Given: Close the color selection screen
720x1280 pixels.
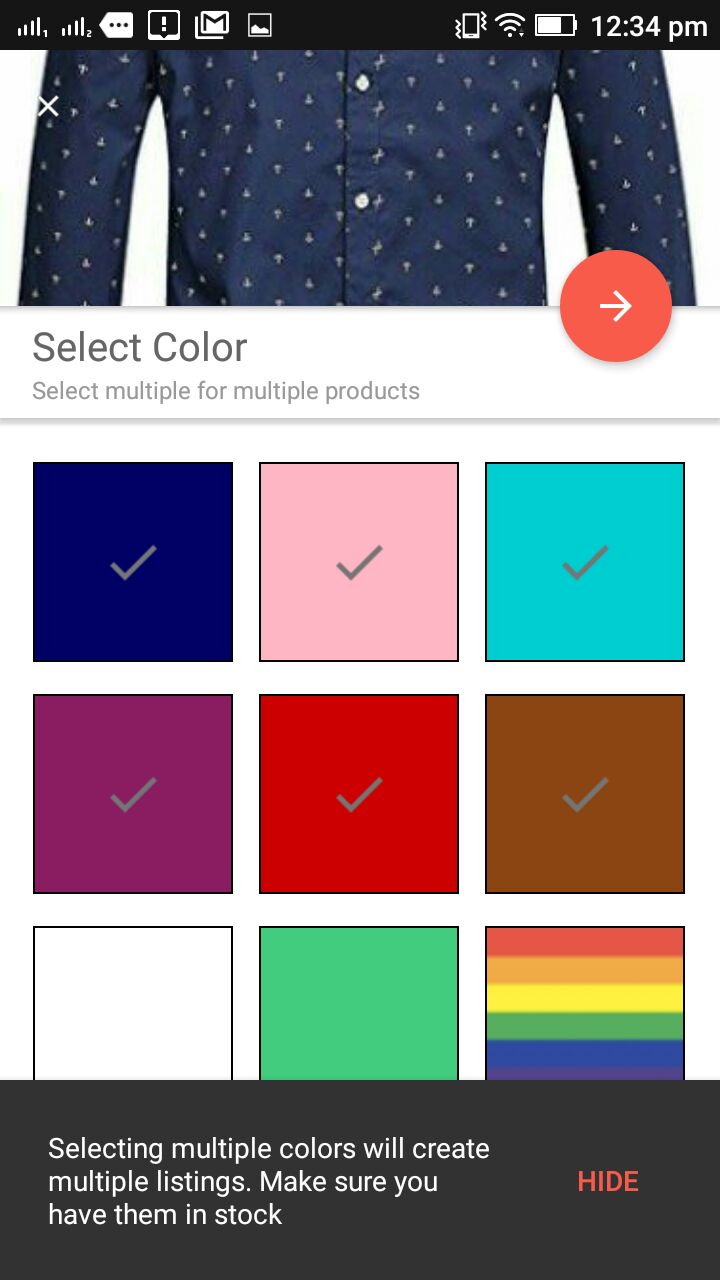Looking at the screenshot, I should click(x=48, y=106).
